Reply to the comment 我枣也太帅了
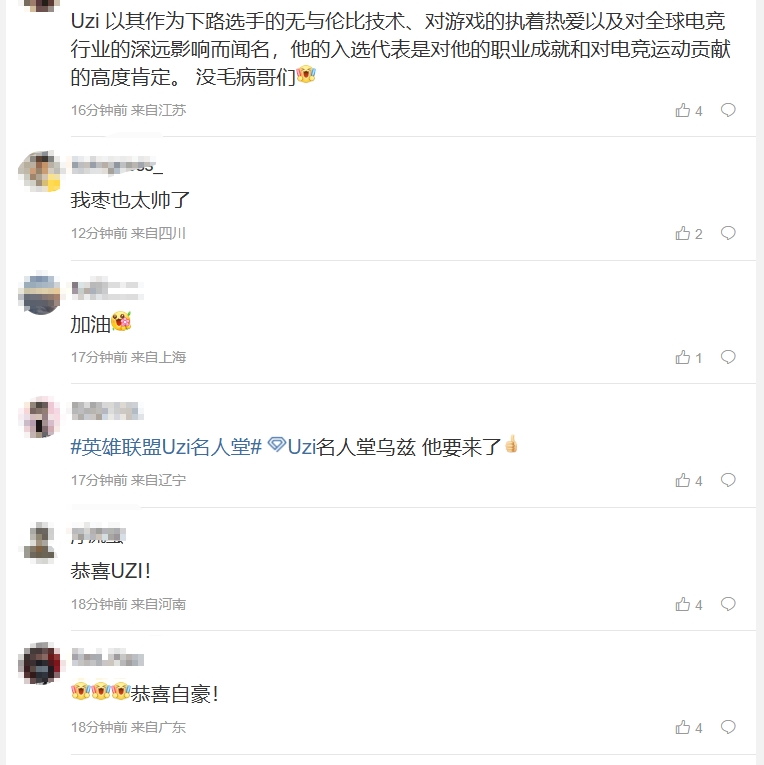This screenshot has height=765, width=764. (728, 233)
